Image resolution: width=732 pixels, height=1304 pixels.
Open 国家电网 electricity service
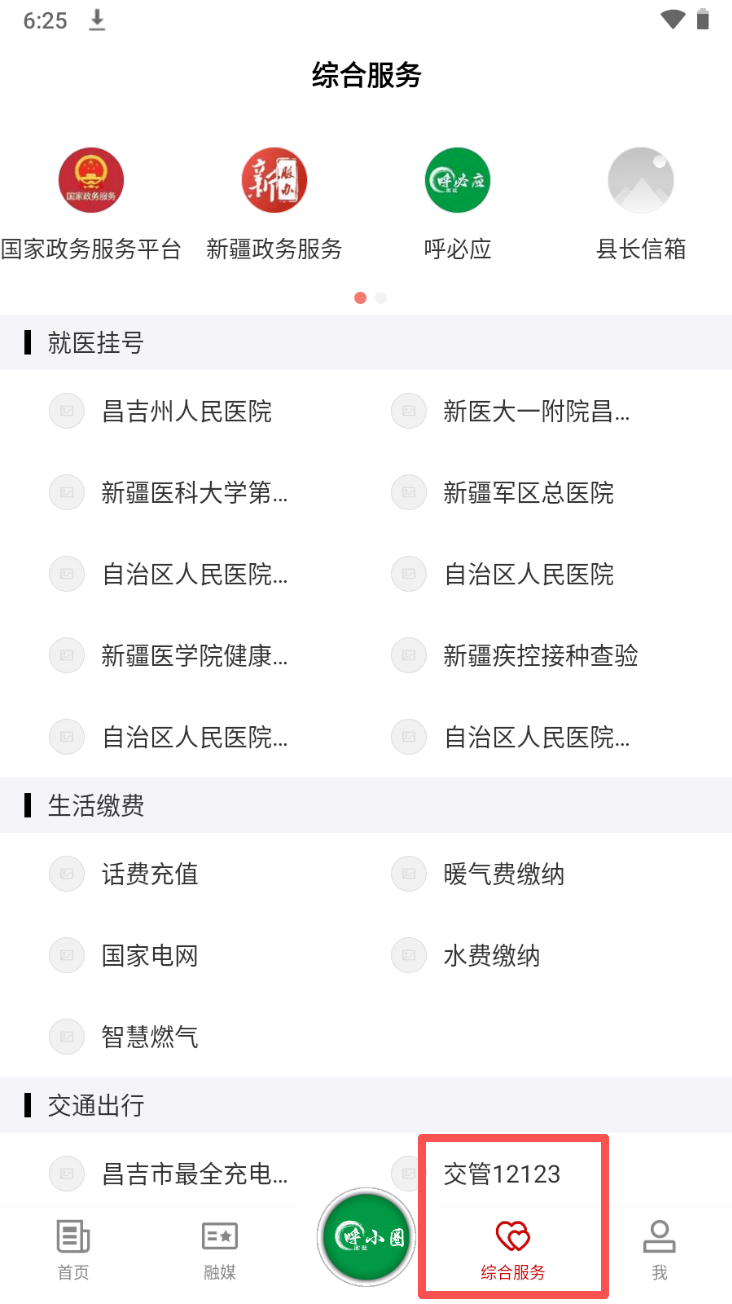pyautogui.click(x=150, y=956)
